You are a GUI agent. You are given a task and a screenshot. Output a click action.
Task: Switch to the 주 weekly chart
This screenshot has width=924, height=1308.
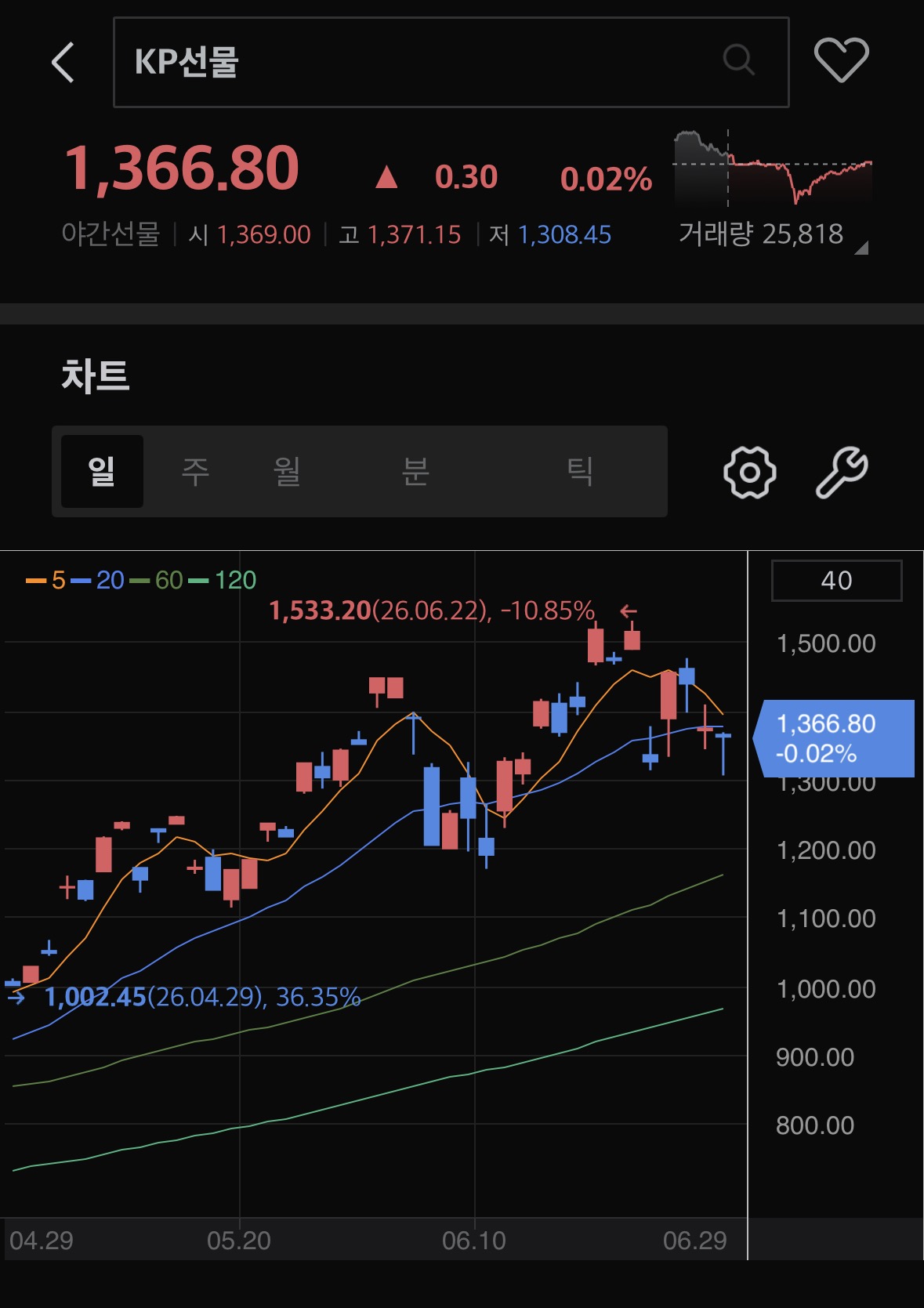tap(195, 471)
